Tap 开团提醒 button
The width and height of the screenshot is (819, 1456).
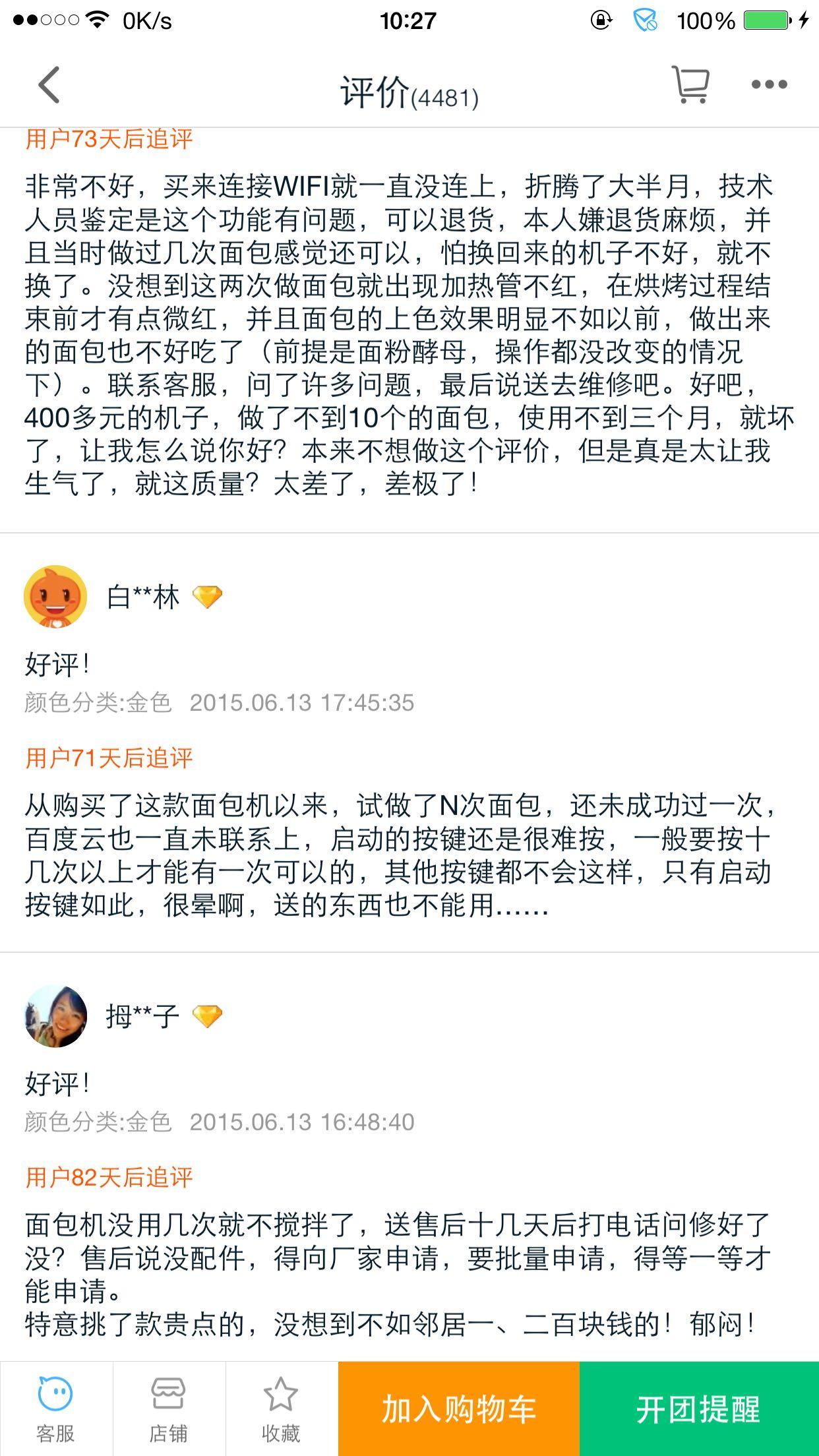(x=699, y=1409)
